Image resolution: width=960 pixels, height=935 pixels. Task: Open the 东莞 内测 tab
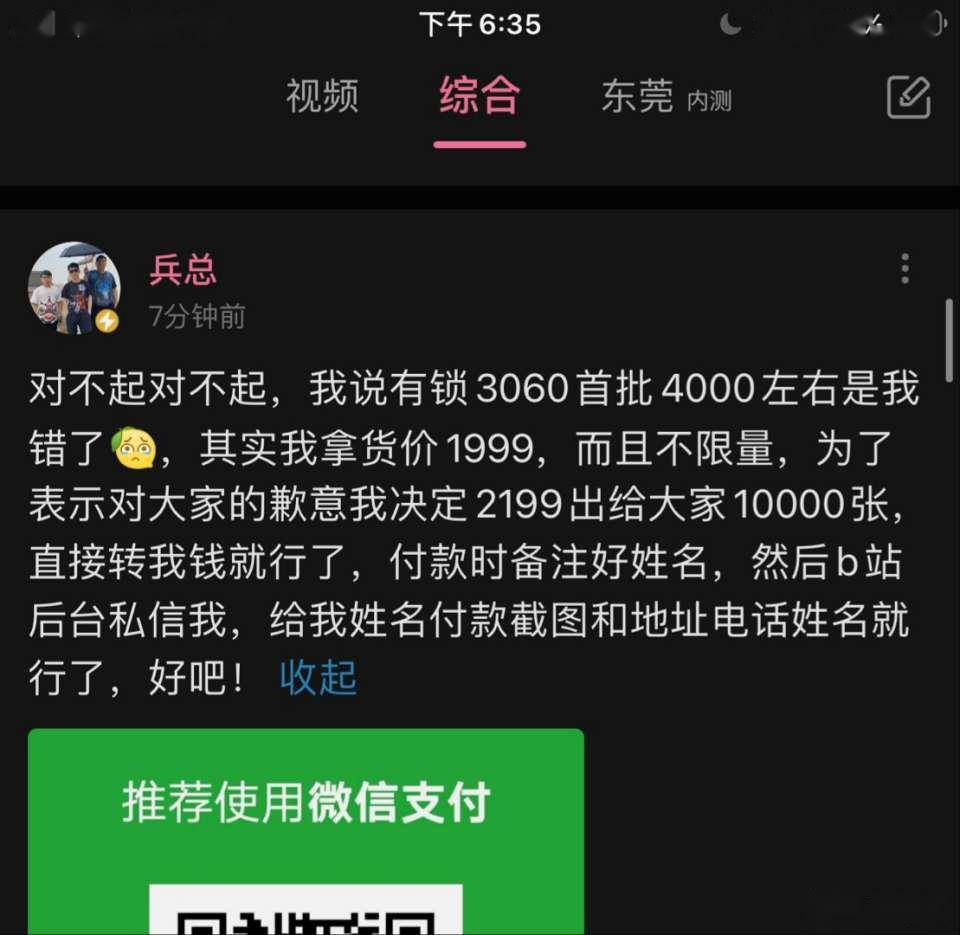pos(665,98)
